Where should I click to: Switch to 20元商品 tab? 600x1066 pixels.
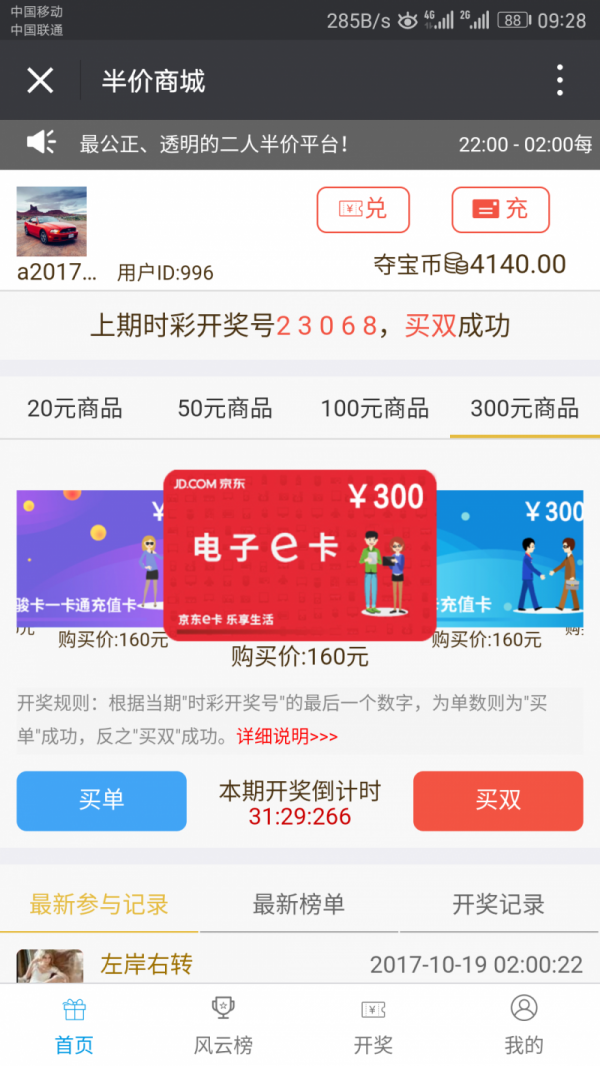click(x=75, y=408)
